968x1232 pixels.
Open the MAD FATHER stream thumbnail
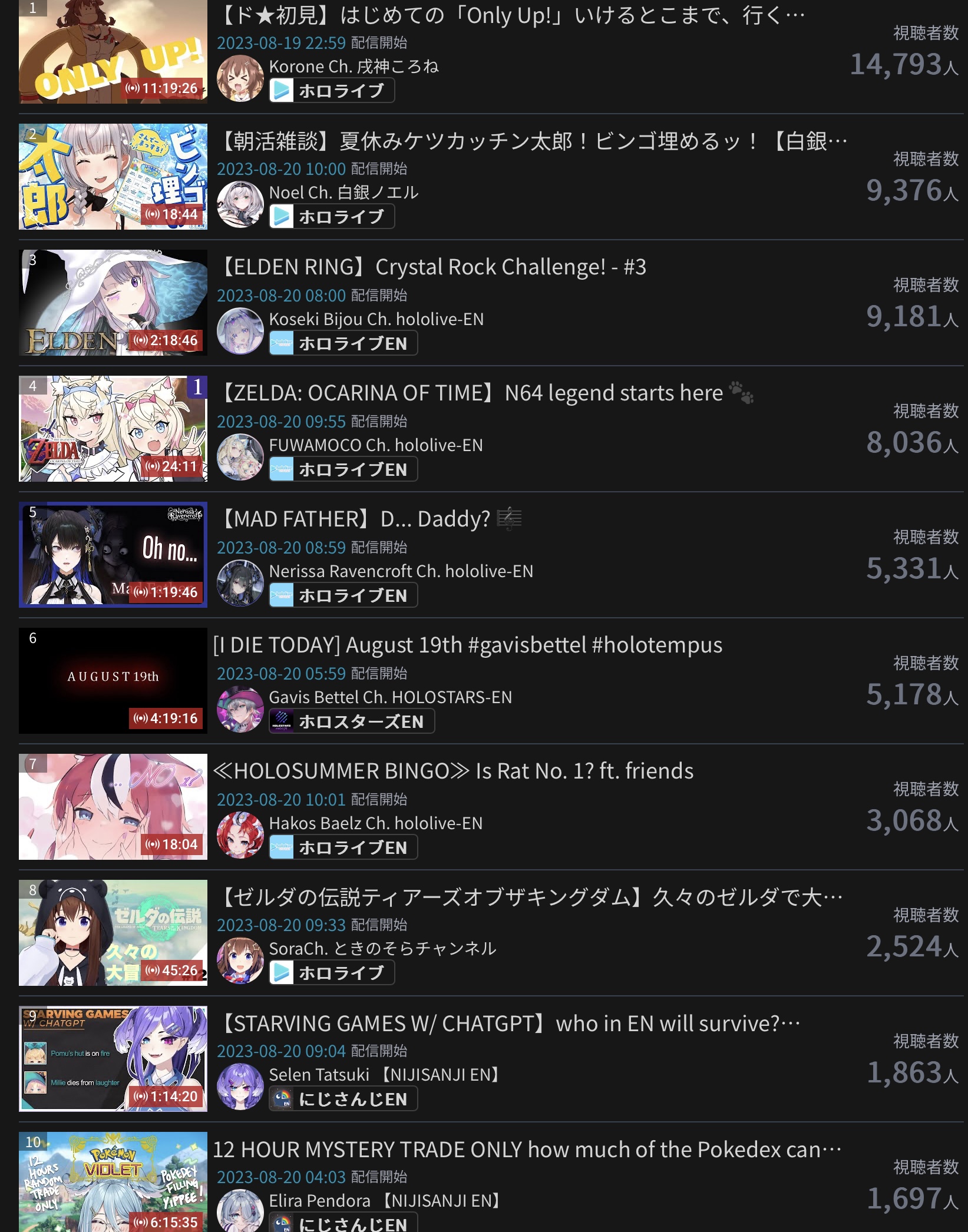pos(113,554)
